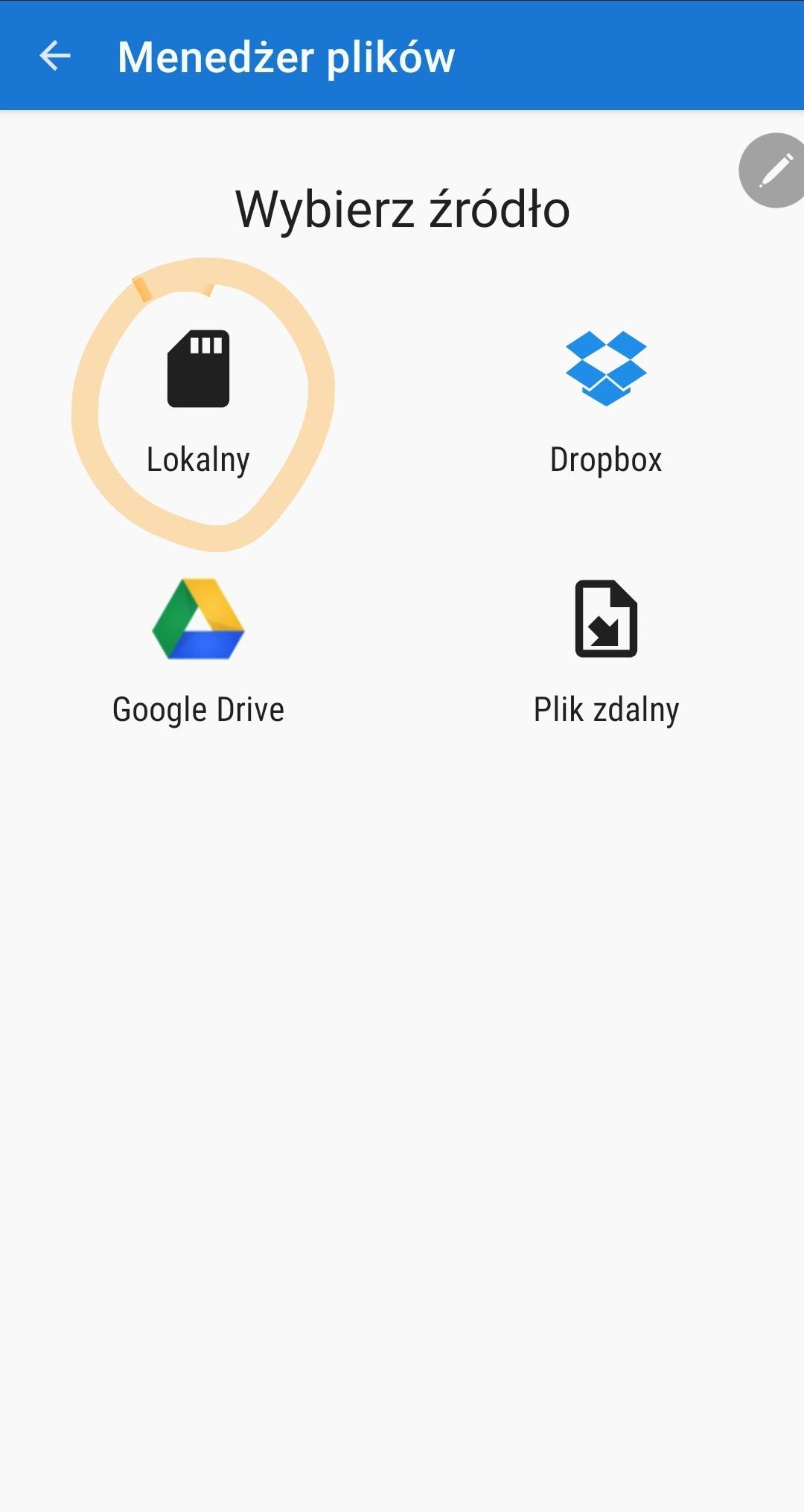Select Lokalny as the file source
Screen dimensions: 804x1512
[198, 402]
